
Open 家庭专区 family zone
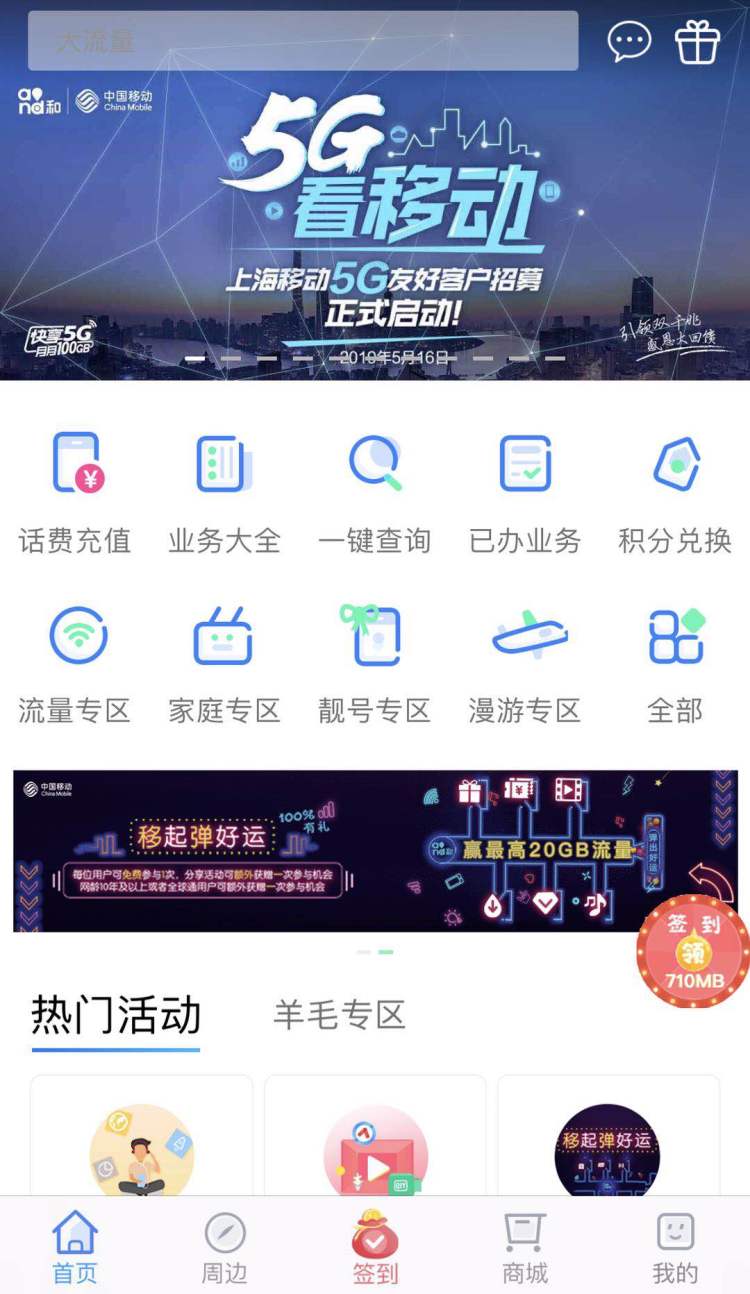tap(225, 664)
